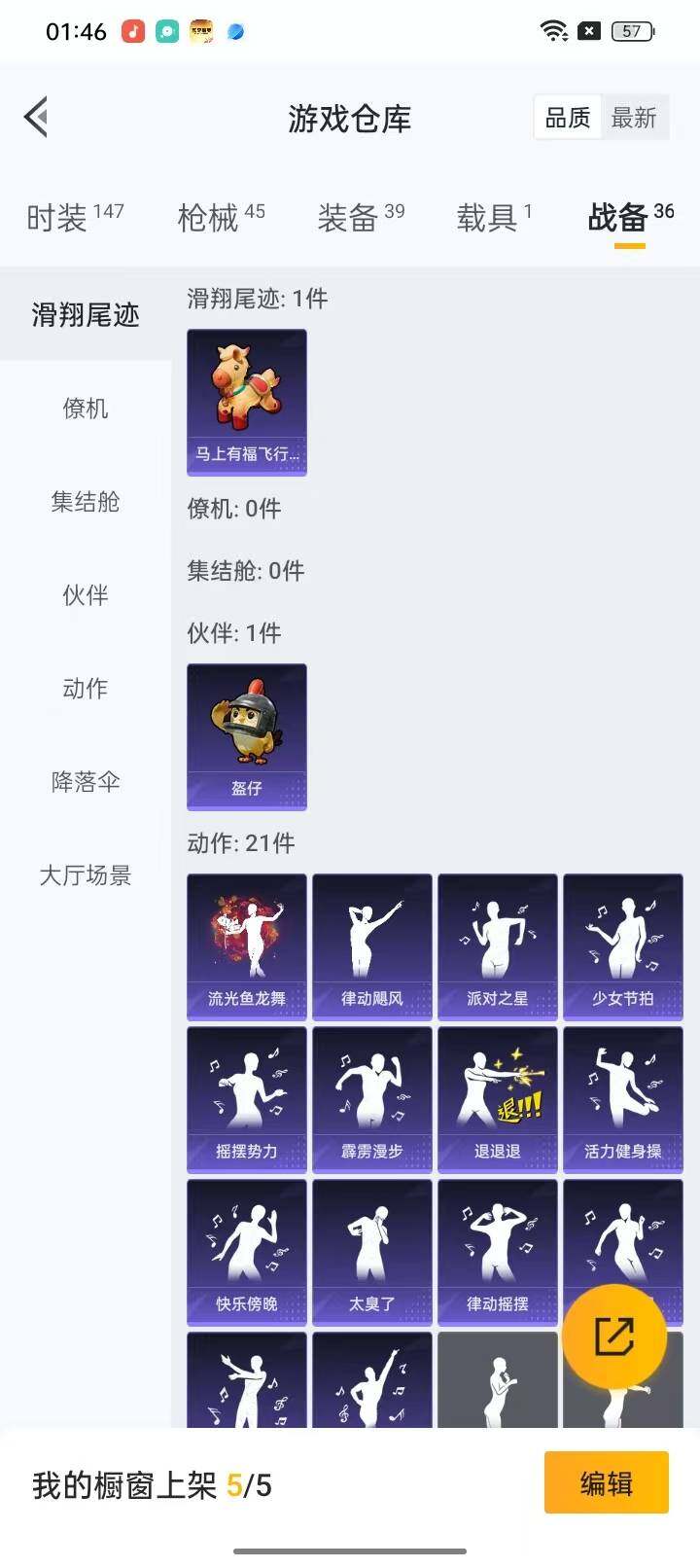Switch sorting to 最新 mode
Viewport: 700px width, 1568px height.
635,117
